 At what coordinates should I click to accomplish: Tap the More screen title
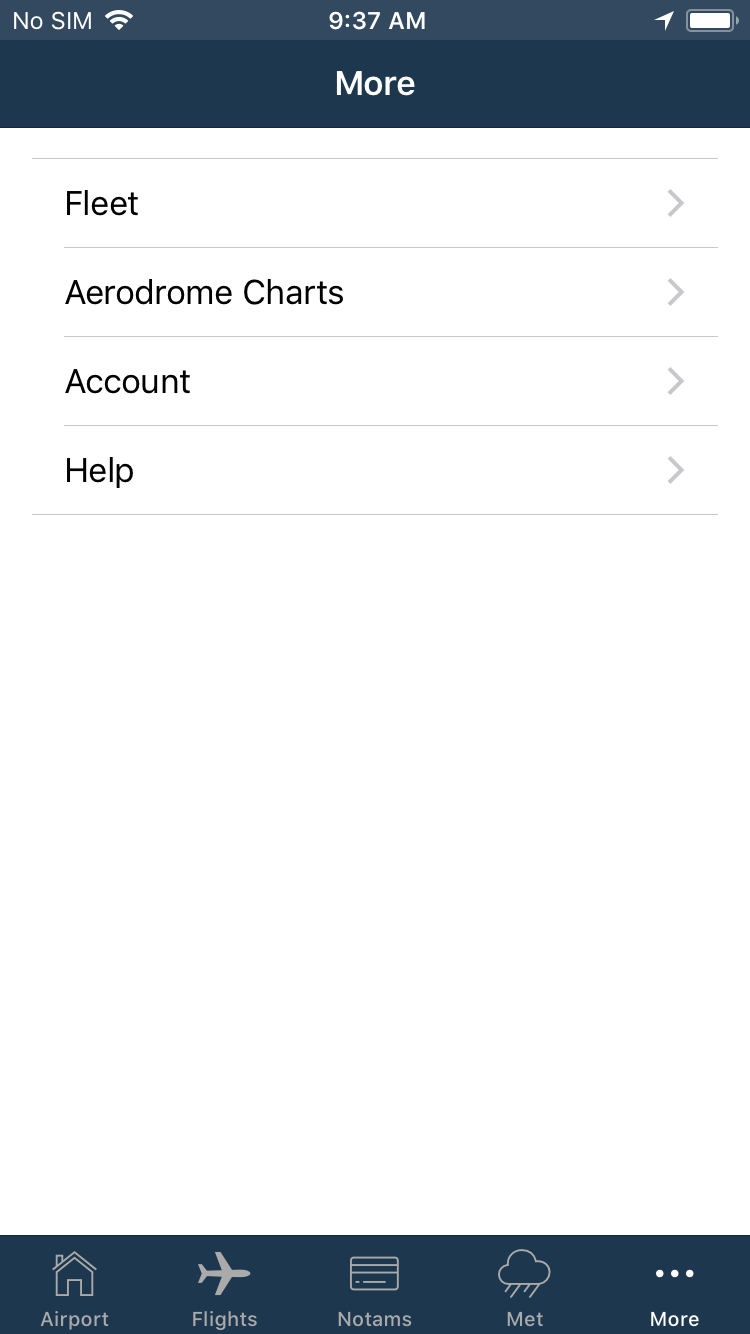point(375,83)
